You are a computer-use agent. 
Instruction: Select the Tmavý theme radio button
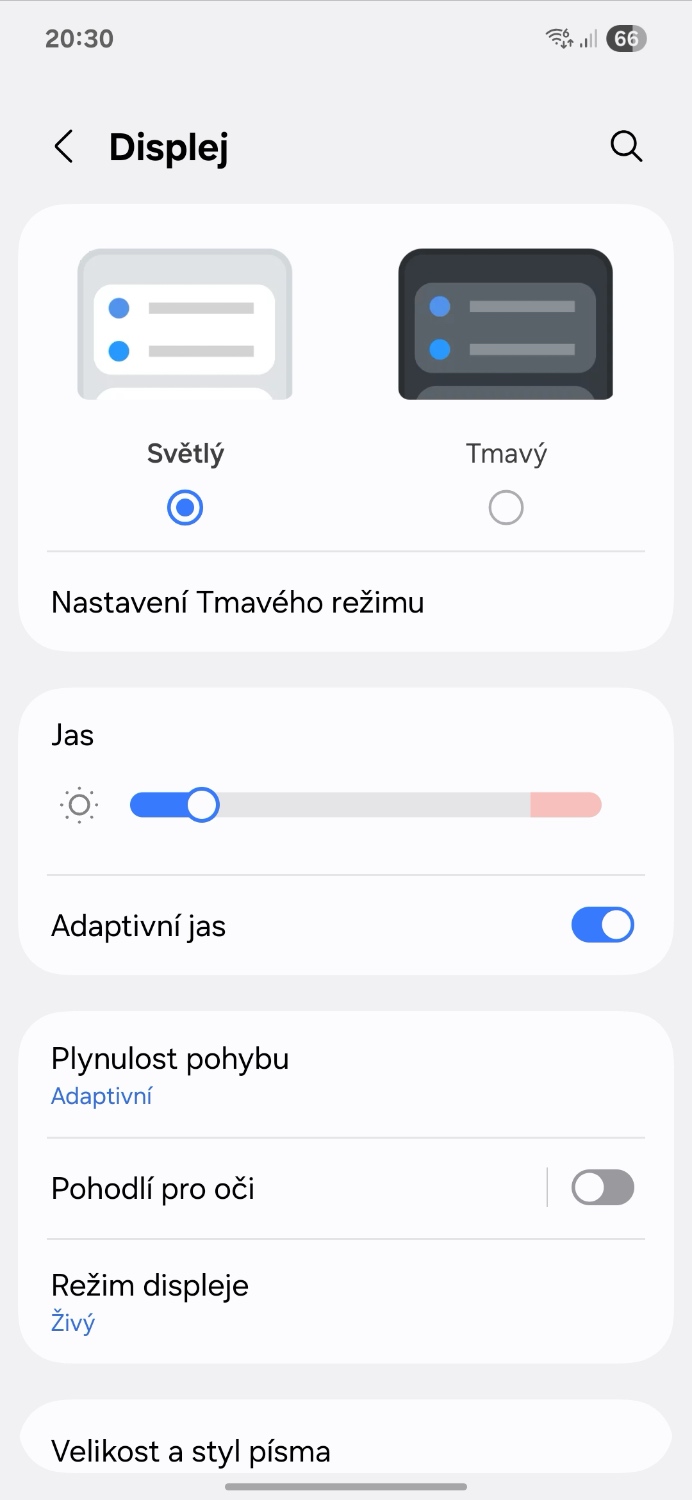(506, 508)
